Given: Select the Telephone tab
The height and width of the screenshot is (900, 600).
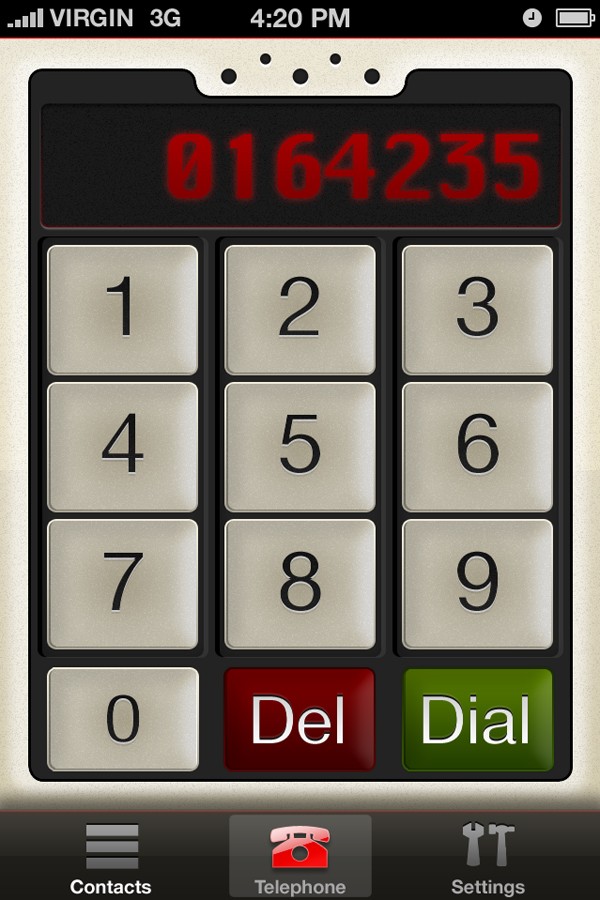Looking at the screenshot, I should coord(300,857).
